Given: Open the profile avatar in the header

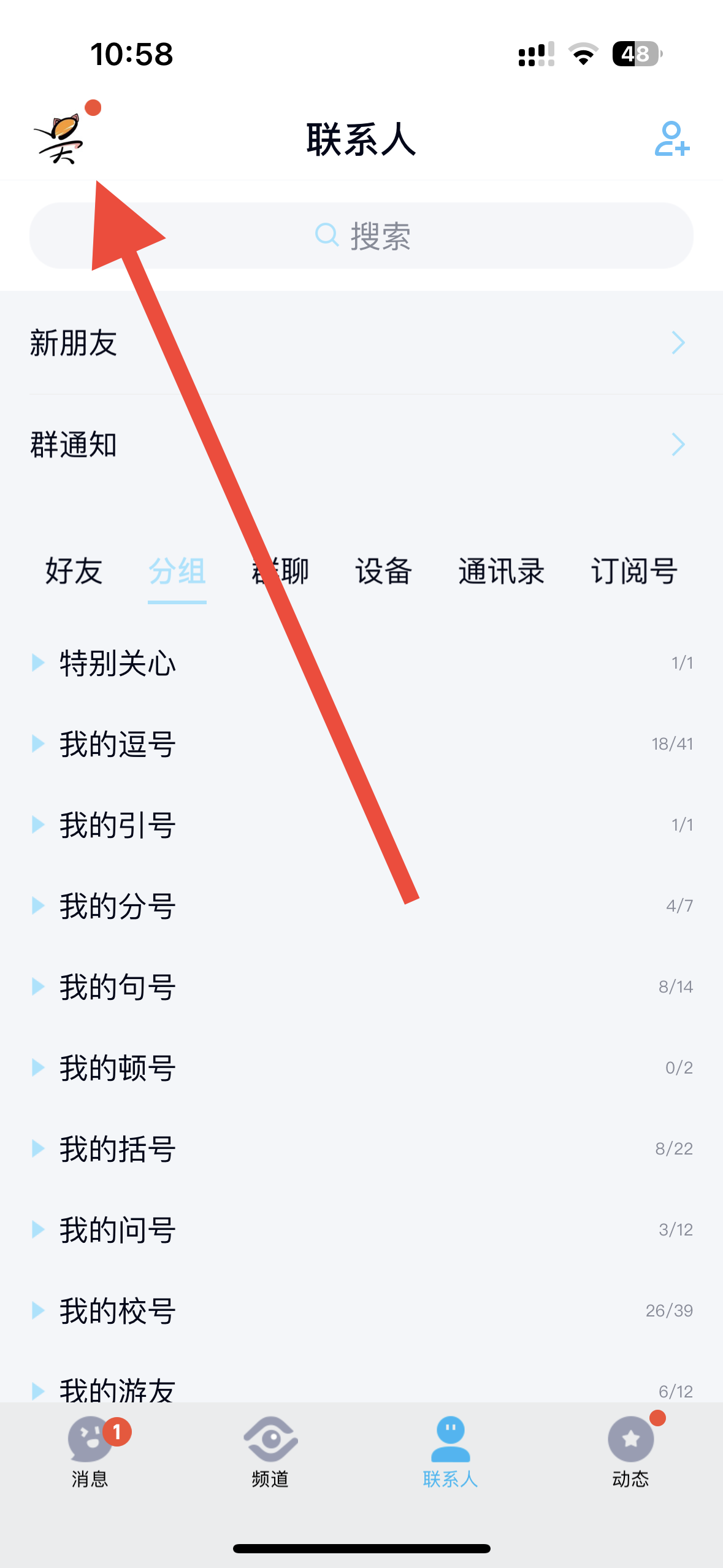Looking at the screenshot, I should pos(60,139).
